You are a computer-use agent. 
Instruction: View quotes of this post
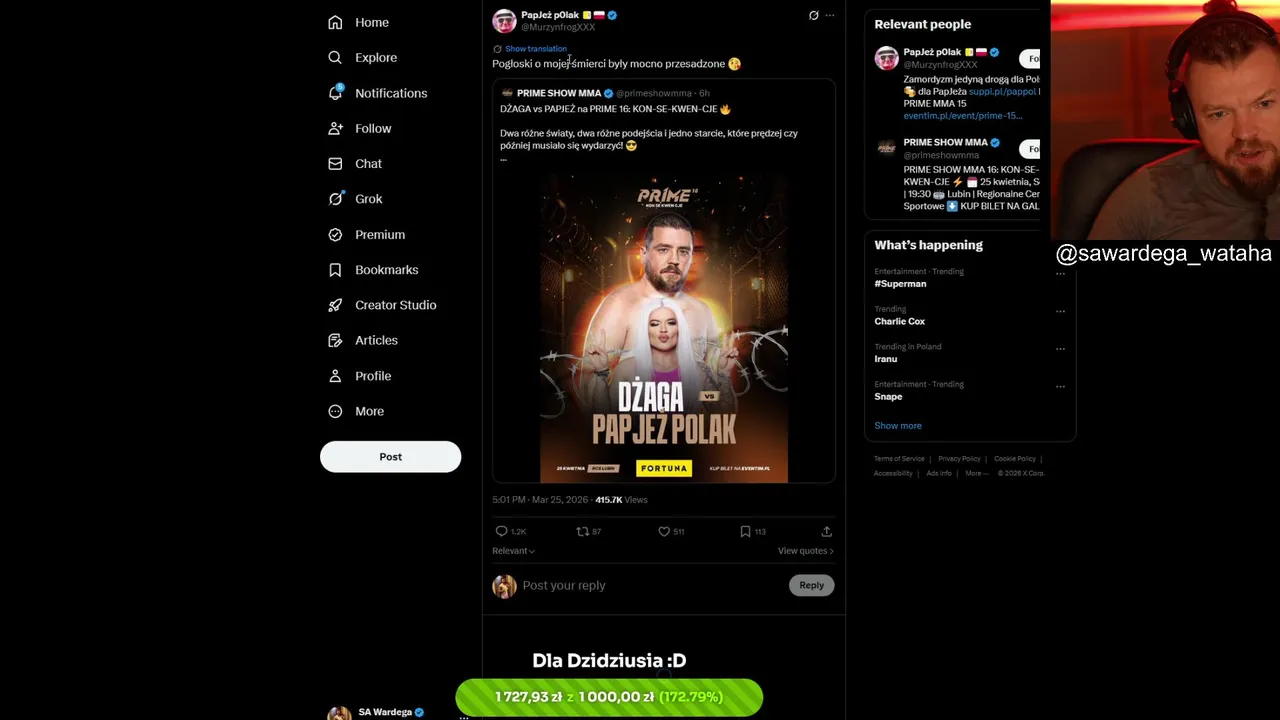pyautogui.click(x=805, y=551)
